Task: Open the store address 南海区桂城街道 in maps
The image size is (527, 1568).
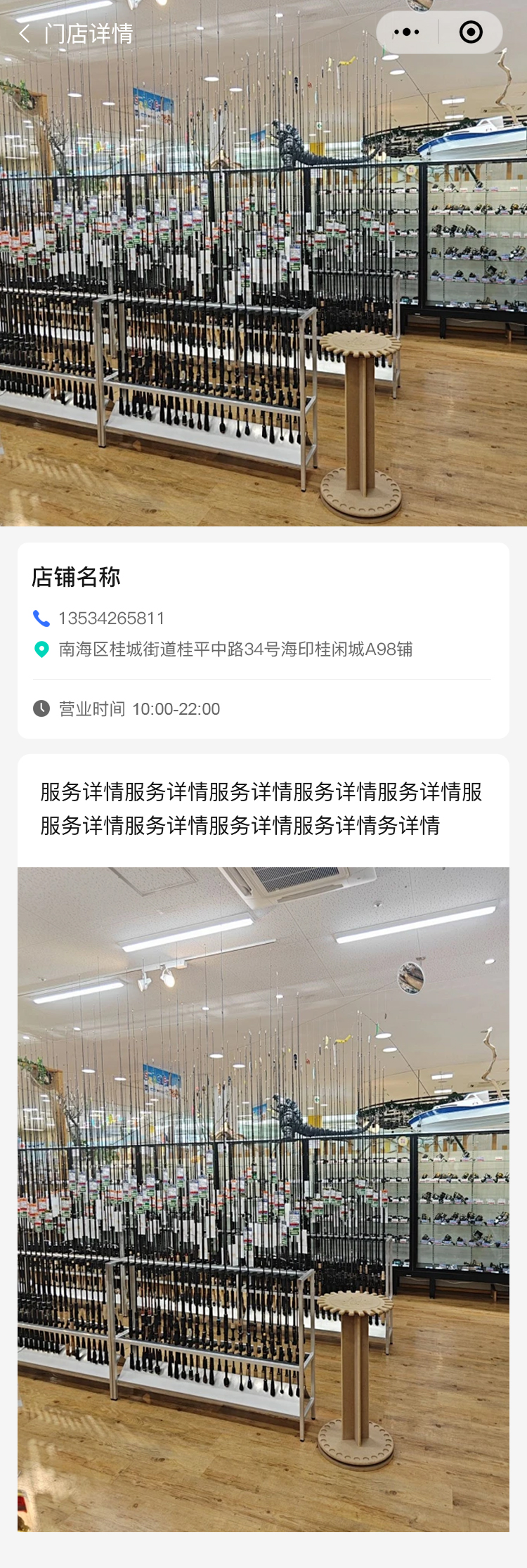Action: (x=235, y=649)
